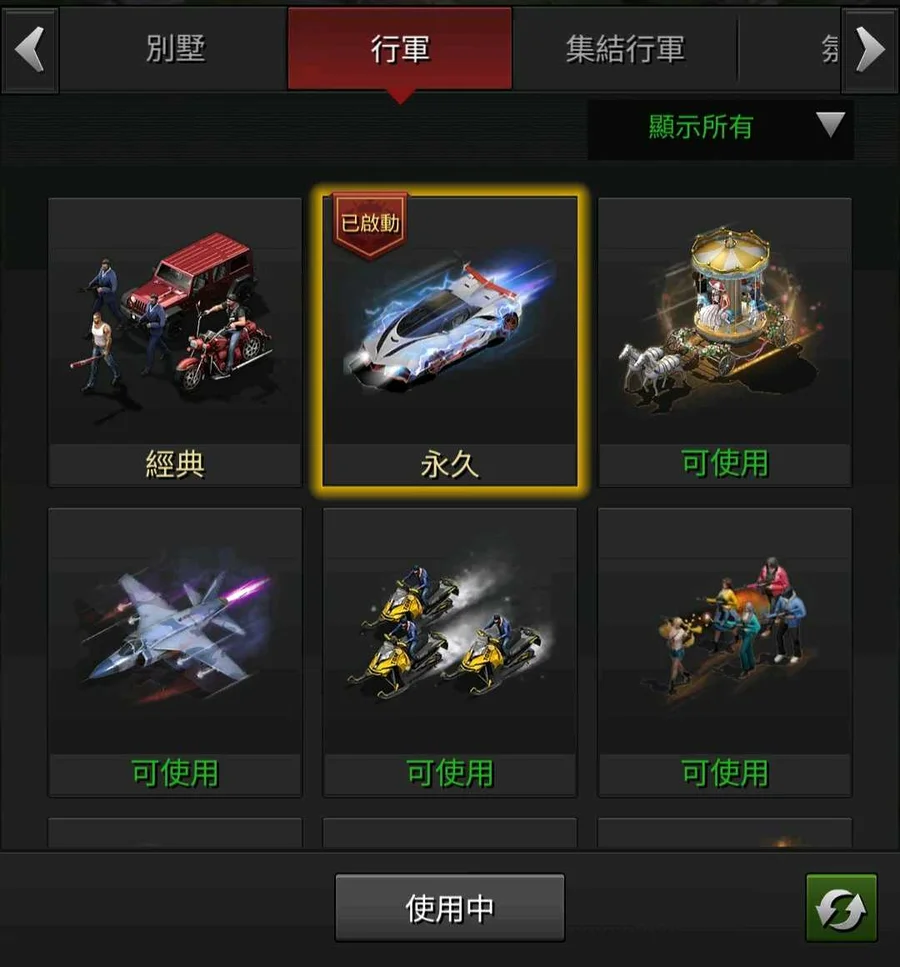Image resolution: width=900 pixels, height=967 pixels.
Task: Switch to the 別墅 tab
Action: click(175, 50)
